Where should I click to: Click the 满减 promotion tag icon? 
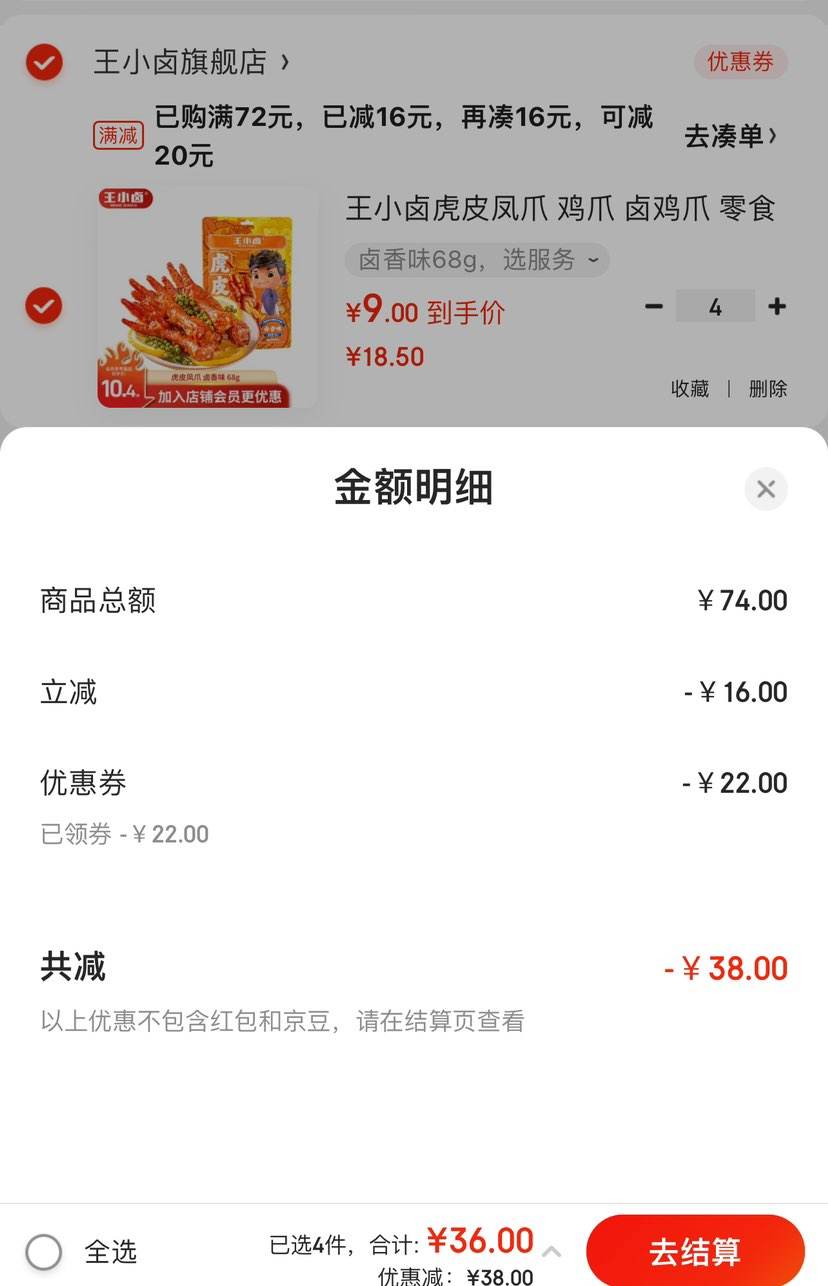click(117, 136)
